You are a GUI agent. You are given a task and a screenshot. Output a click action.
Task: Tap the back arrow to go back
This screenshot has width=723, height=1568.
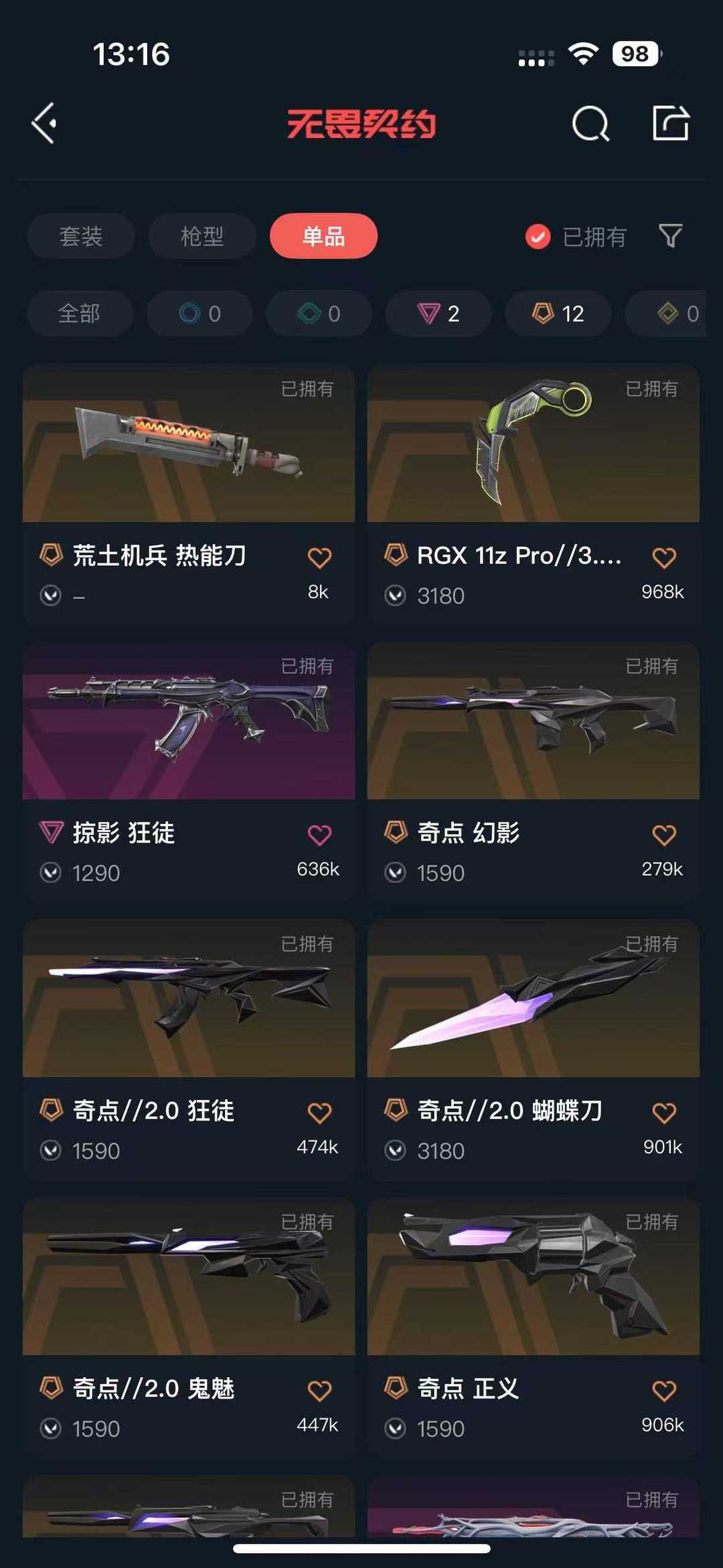pos(44,123)
